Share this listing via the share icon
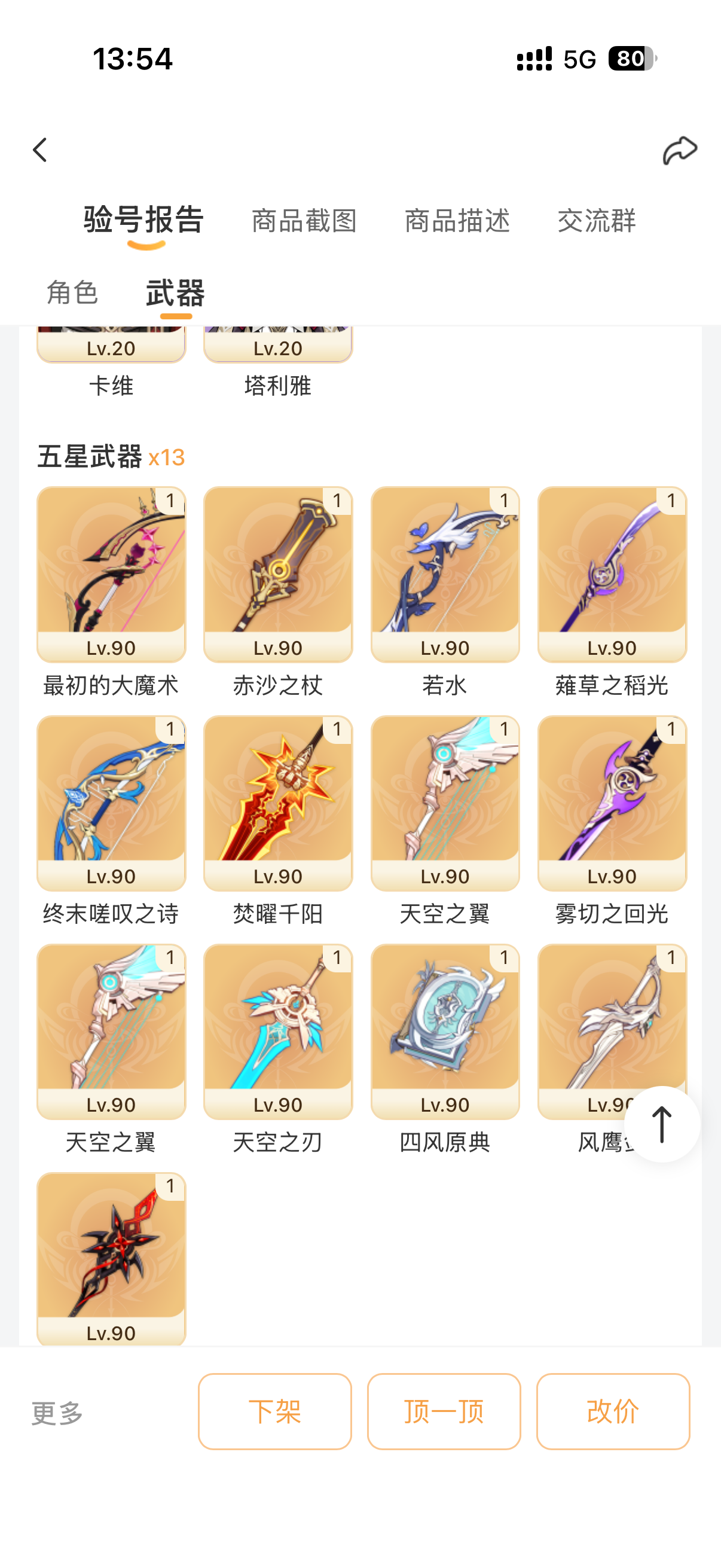This screenshot has height=1568, width=721. click(679, 150)
